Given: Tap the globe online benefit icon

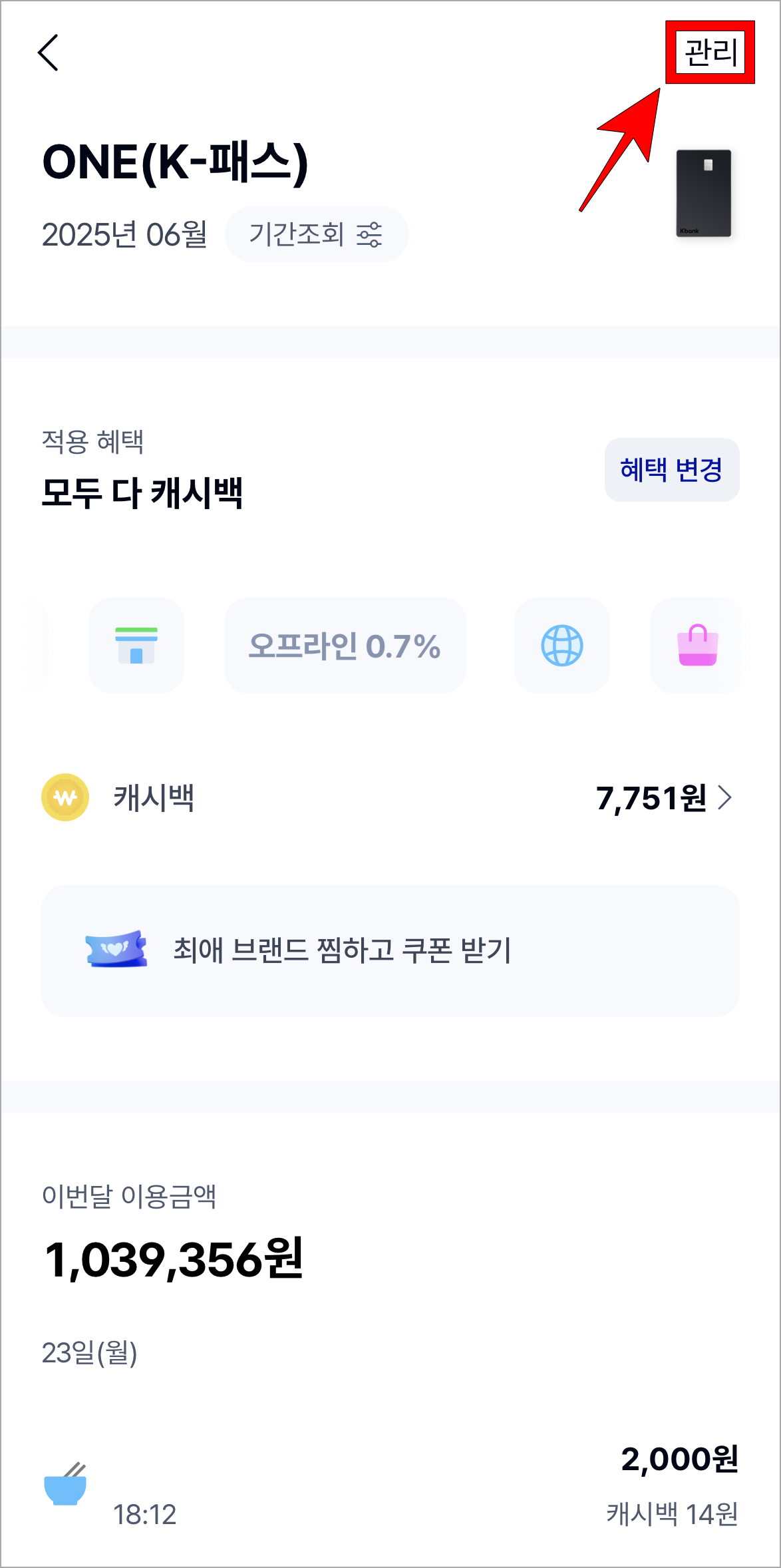Looking at the screenshot, I should (x=562, y=644).
